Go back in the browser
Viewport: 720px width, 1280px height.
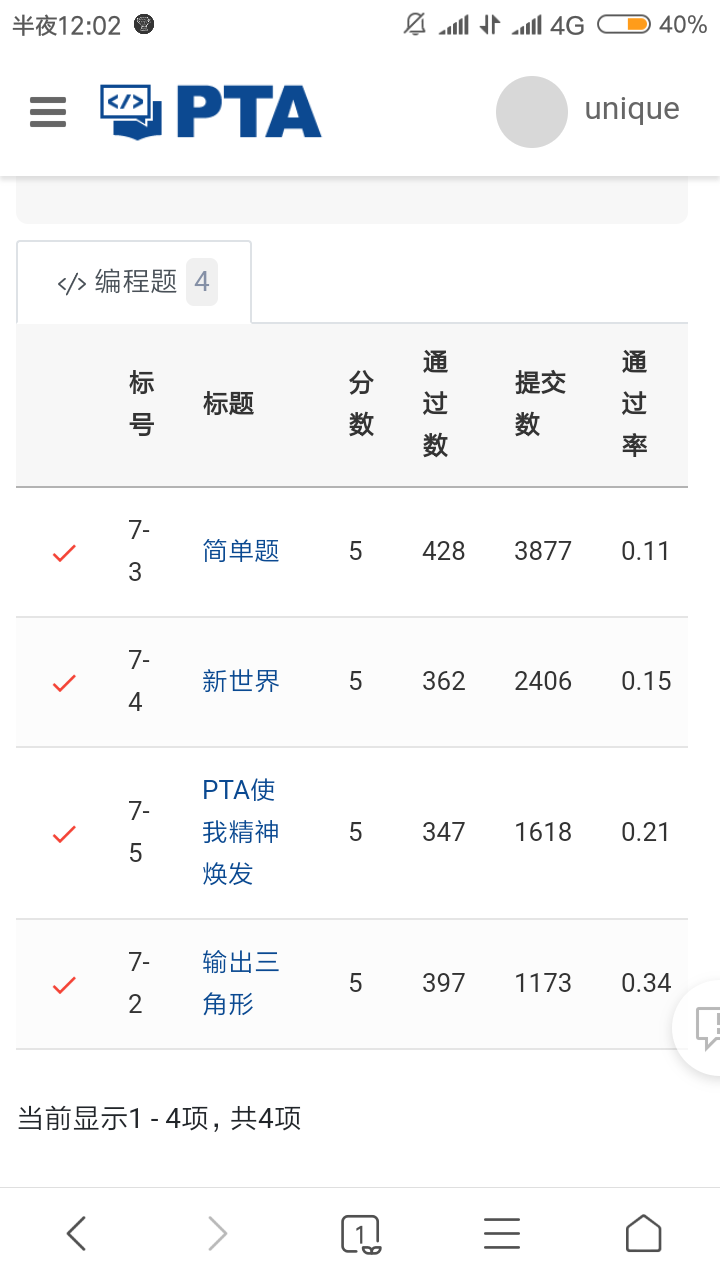coord(77,1234)
